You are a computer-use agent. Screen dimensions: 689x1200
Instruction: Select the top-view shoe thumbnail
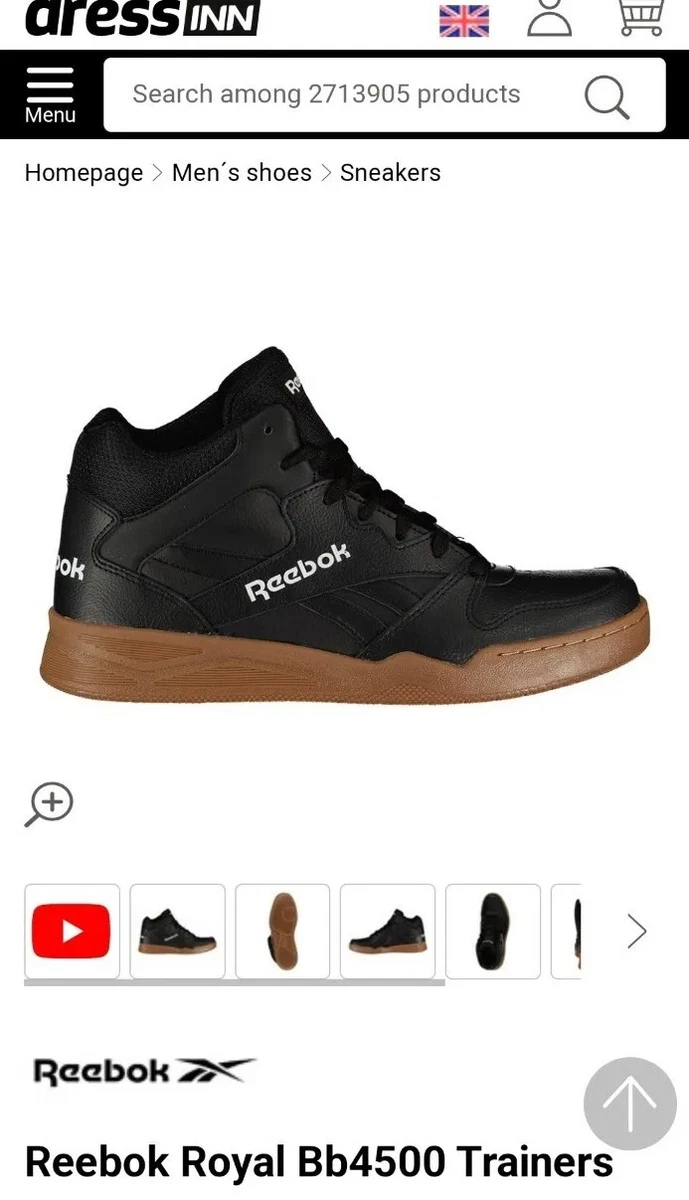pyautogui.click(x=493, y=931)
